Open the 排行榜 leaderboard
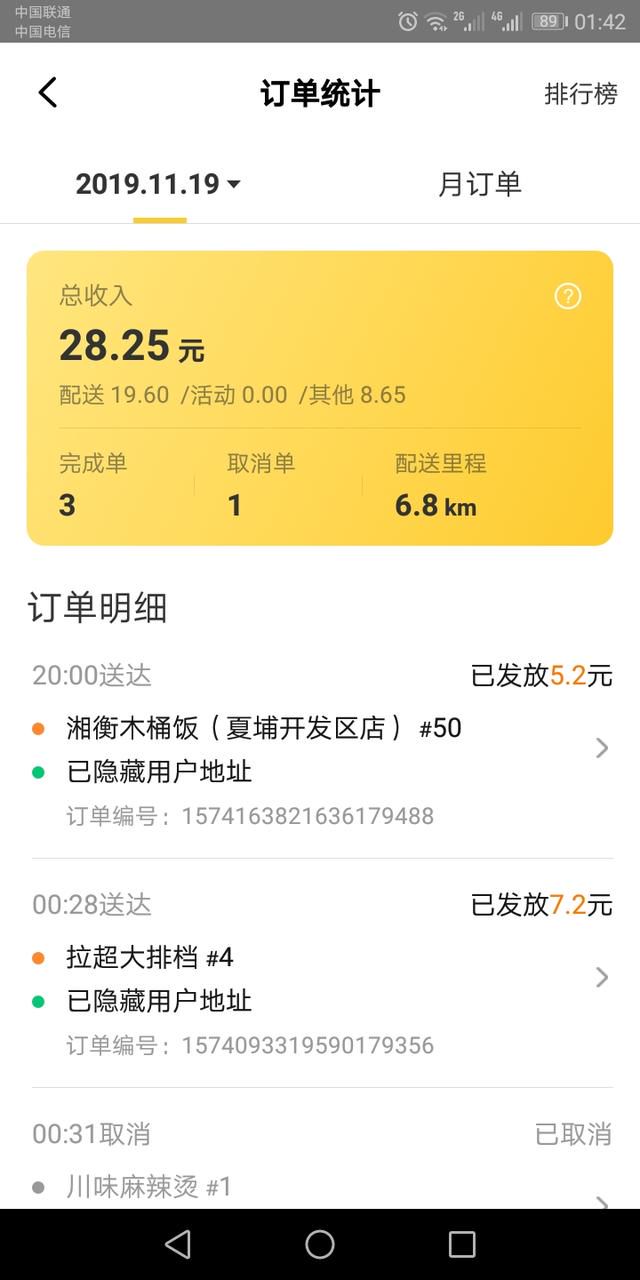 pyautogui.click(x=580, y=94)
